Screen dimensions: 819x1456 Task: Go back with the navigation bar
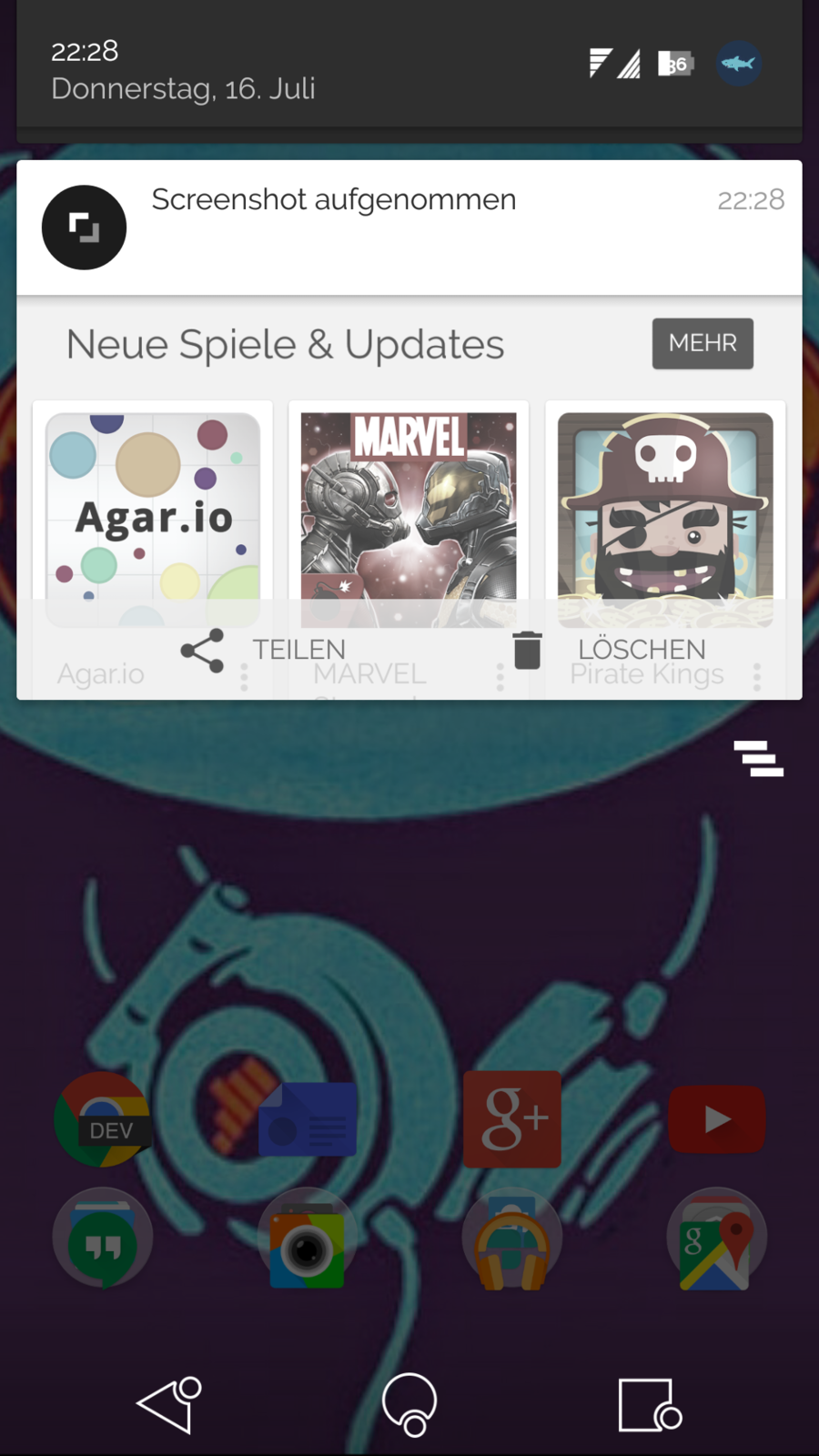coord(169,1405)
